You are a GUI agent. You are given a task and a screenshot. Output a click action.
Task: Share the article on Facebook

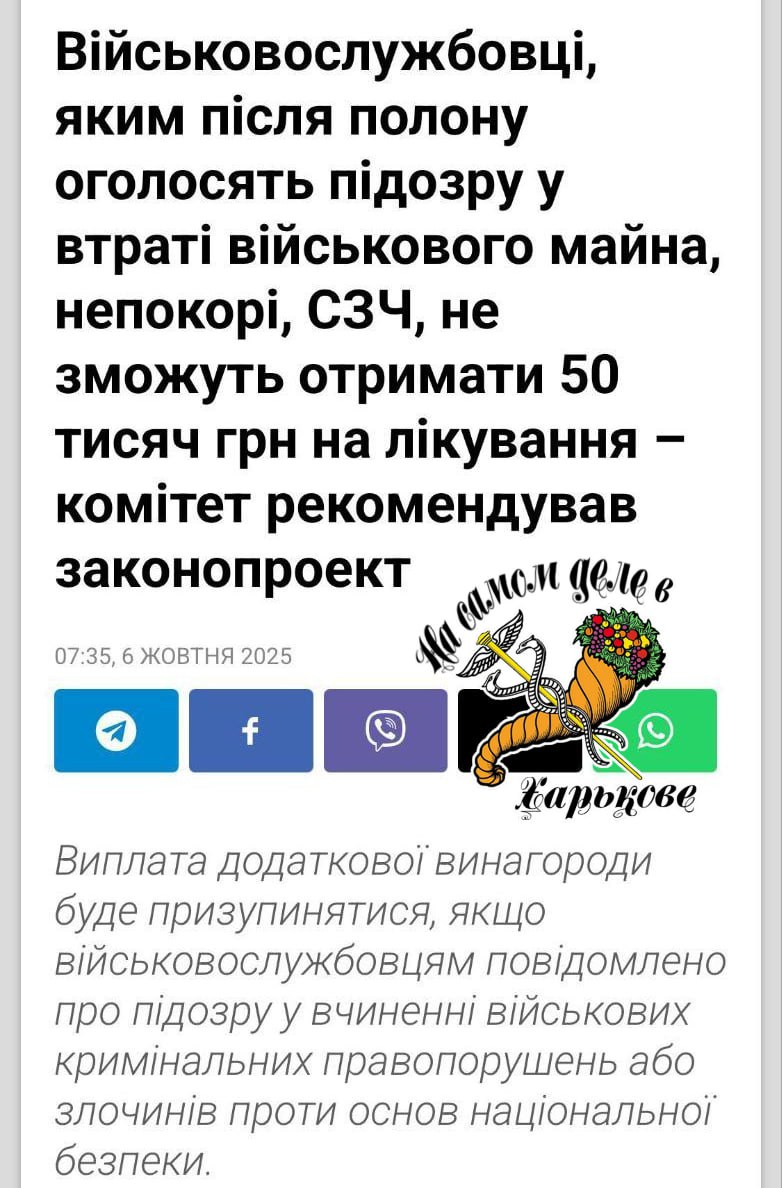250,731
